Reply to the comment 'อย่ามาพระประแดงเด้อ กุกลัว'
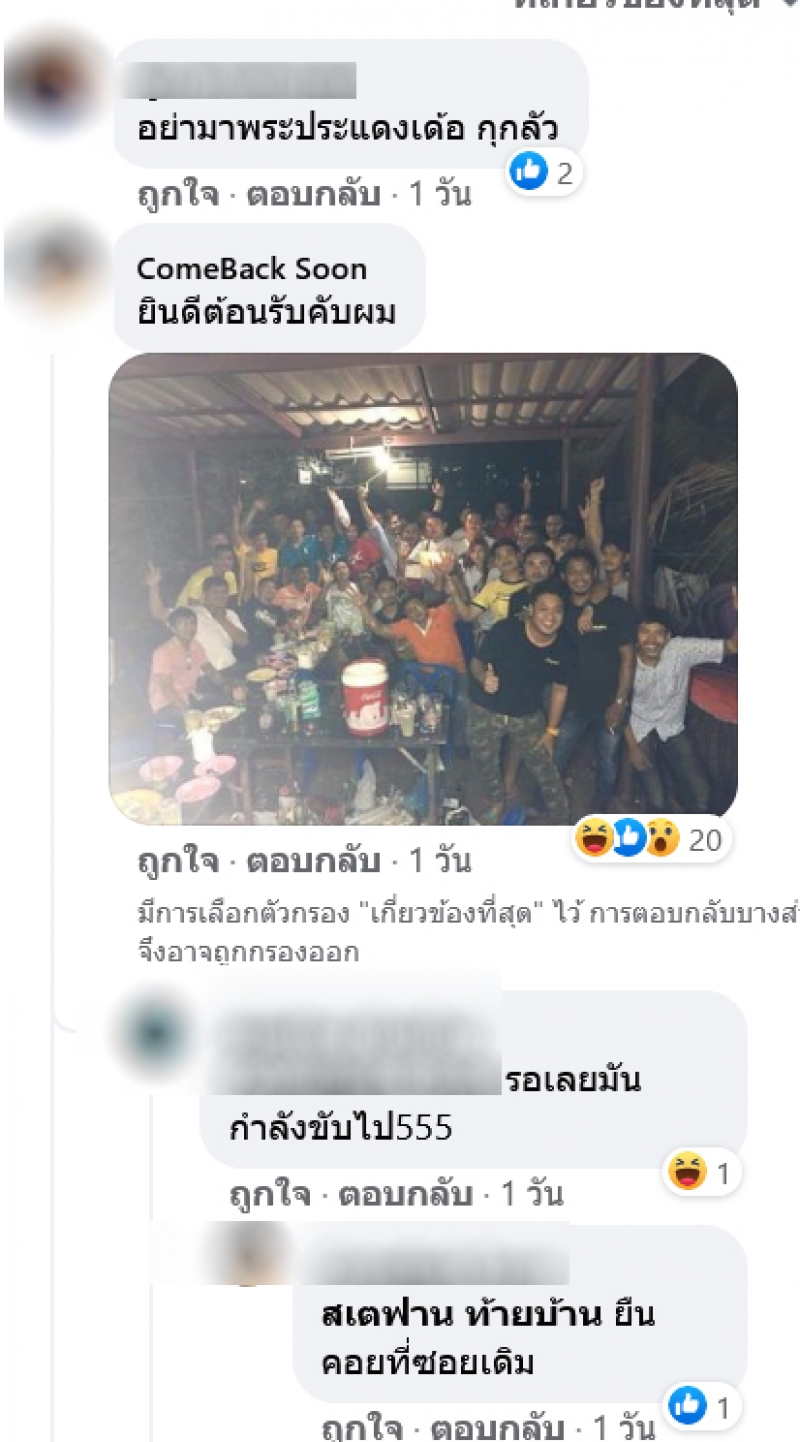This screenshot has height=1442, width=800. pyautogui.click(x=312, y=194)
